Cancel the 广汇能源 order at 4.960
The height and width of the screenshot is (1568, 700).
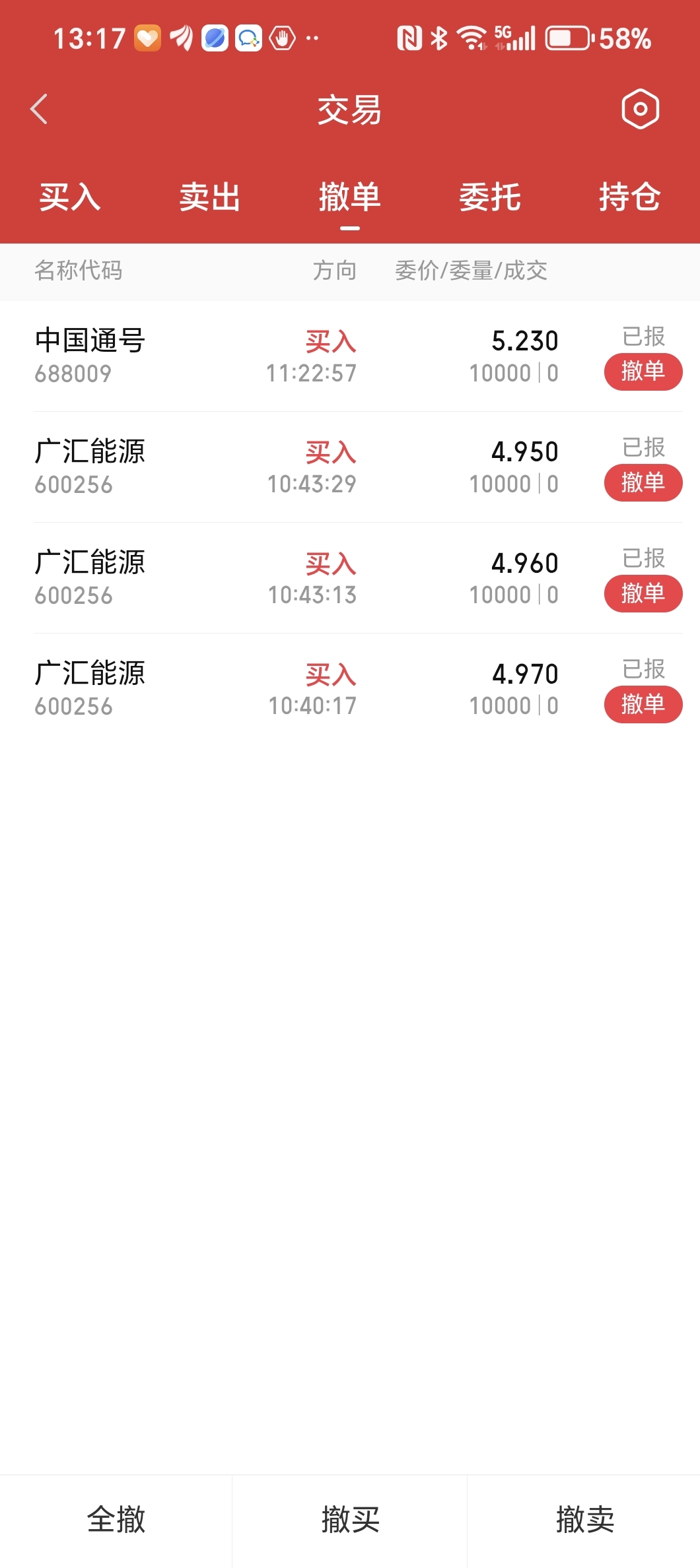point(643,593)
